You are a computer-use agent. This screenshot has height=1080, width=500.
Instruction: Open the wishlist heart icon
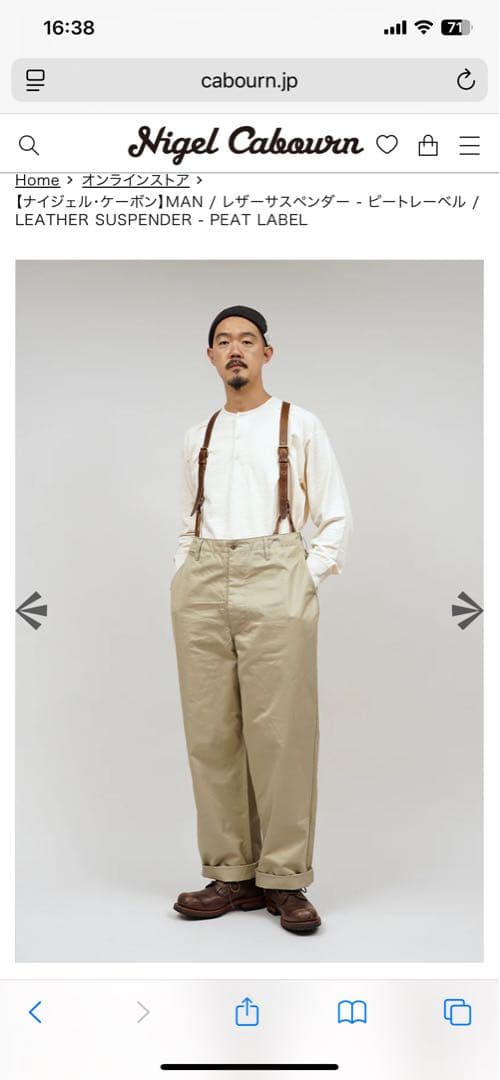click(x=387, y=145)
